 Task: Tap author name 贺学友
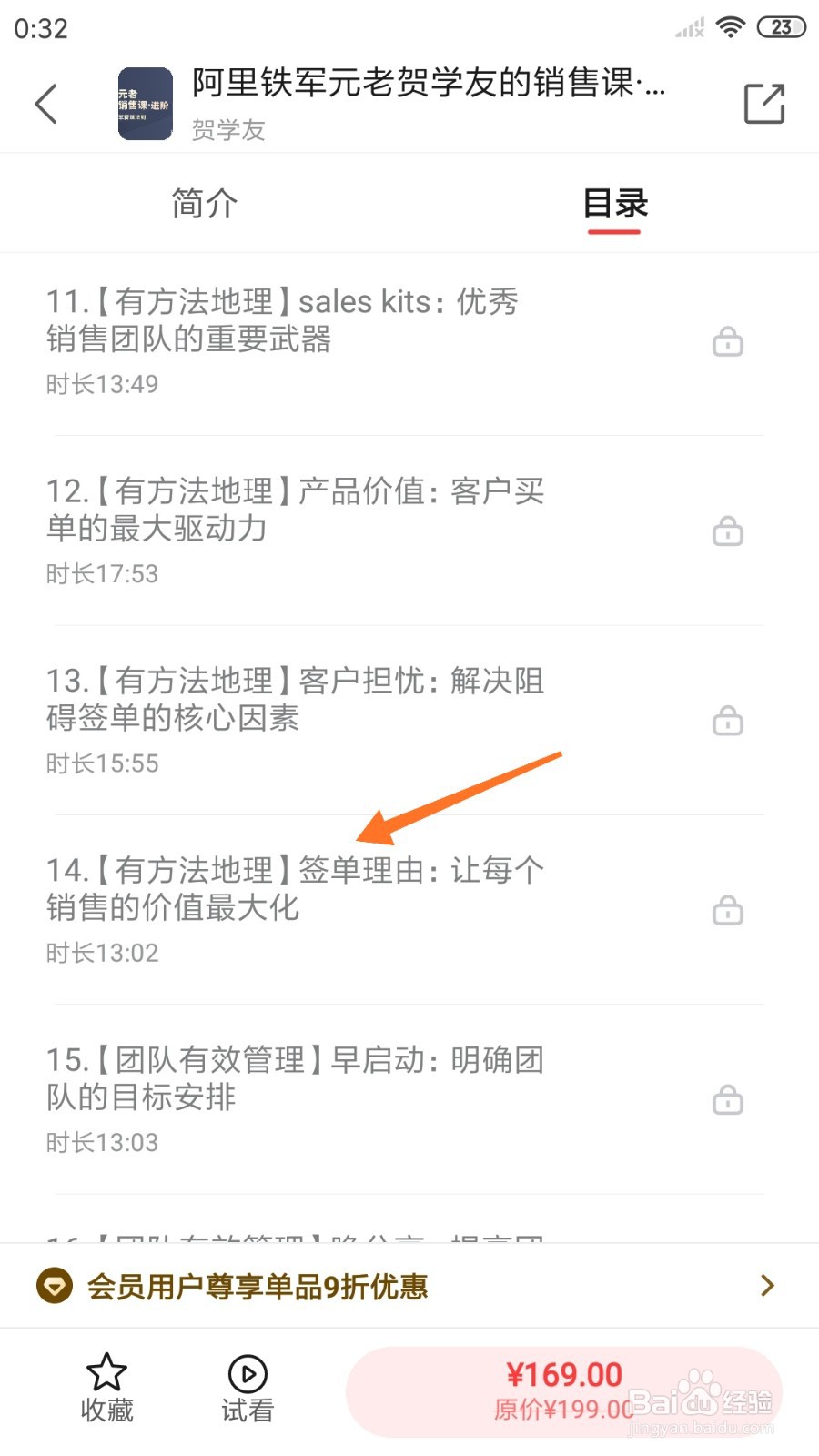tap(228, 131)
